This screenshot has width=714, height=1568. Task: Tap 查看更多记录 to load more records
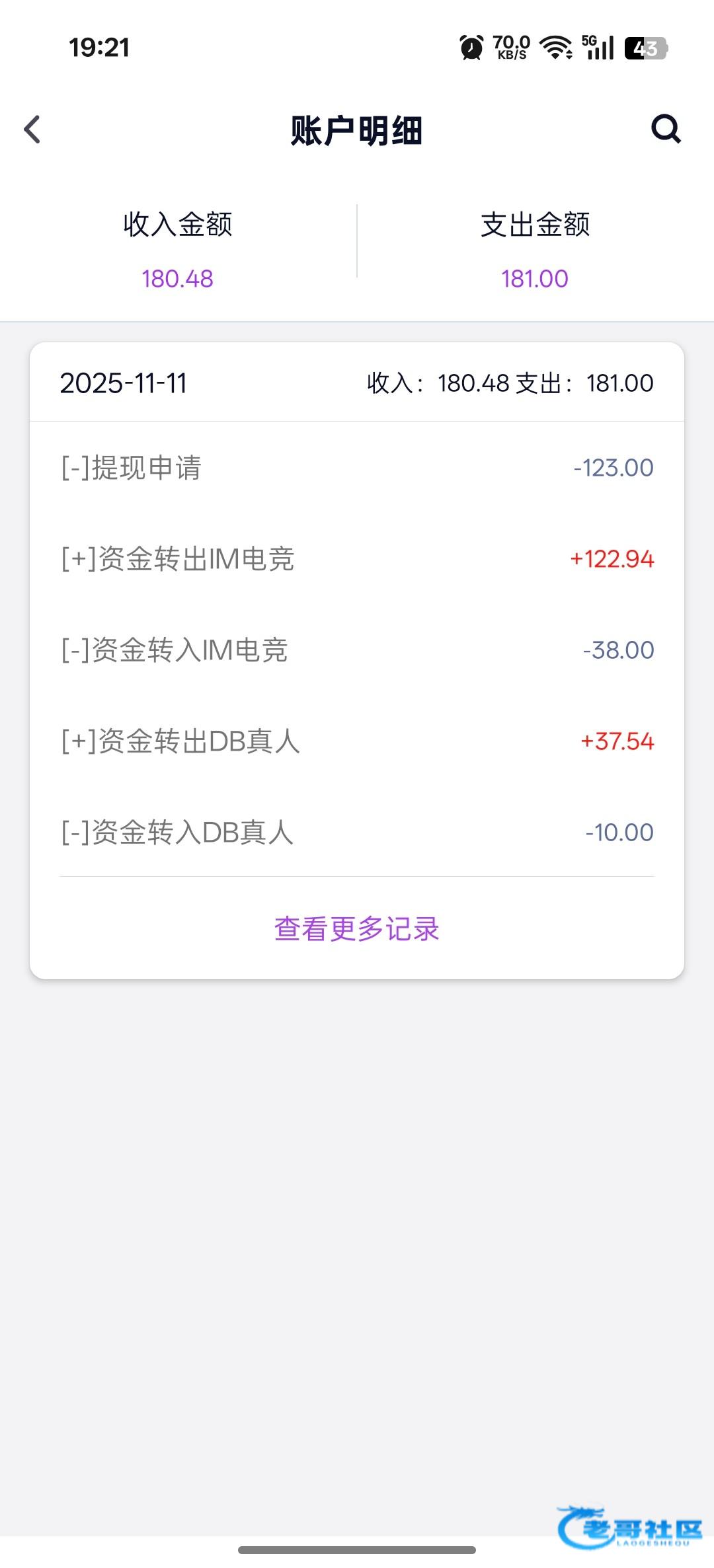(x=357, y=928)
